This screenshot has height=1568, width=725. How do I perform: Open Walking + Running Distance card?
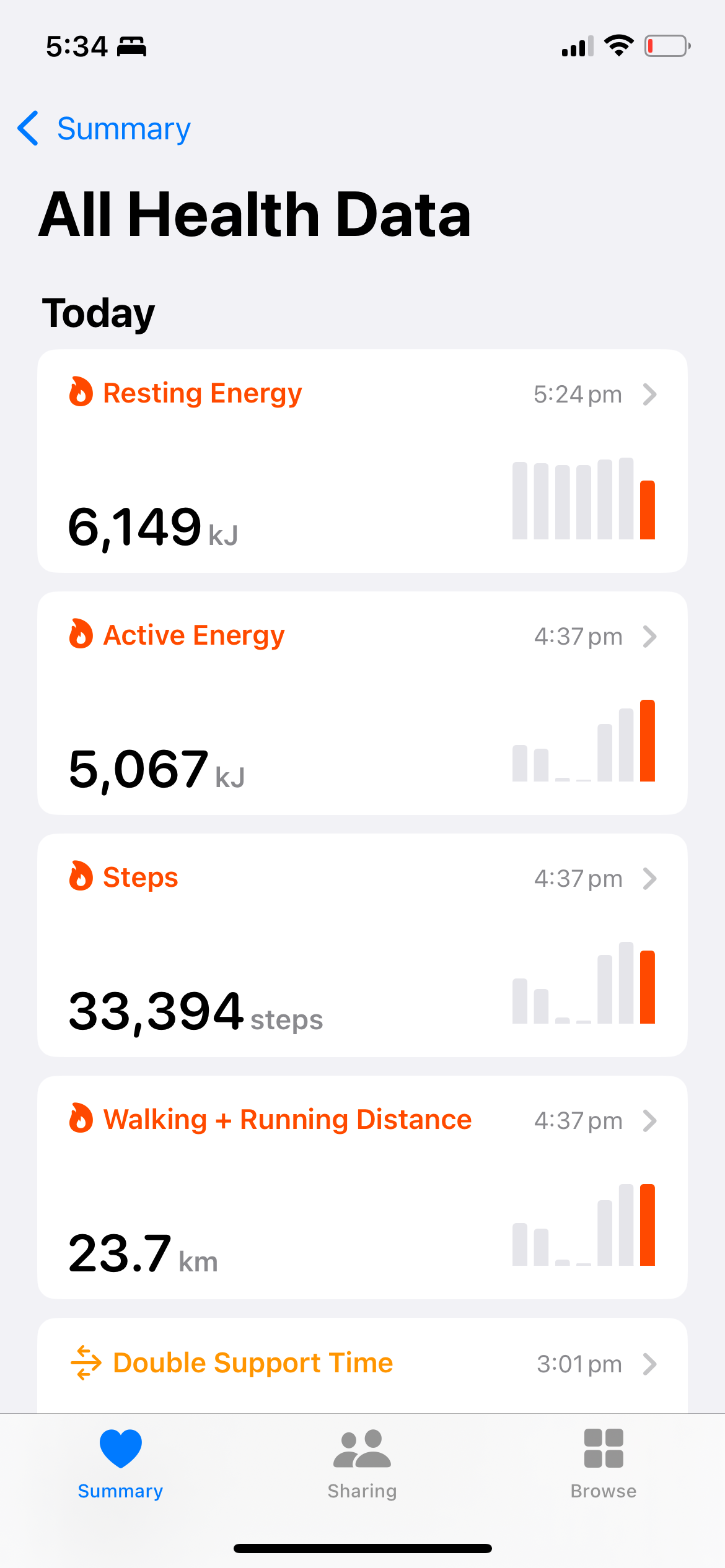pyautogui.click(x=362, y=1187)
